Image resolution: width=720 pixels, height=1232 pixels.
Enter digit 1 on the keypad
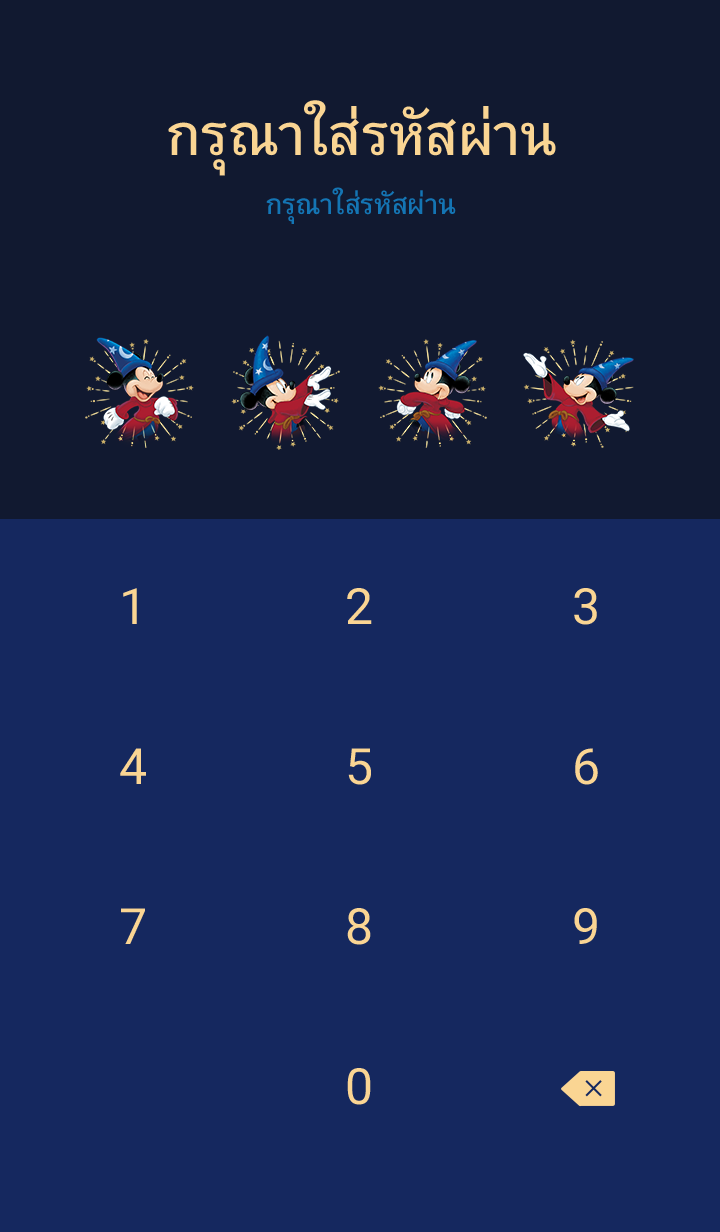(132, 607)
